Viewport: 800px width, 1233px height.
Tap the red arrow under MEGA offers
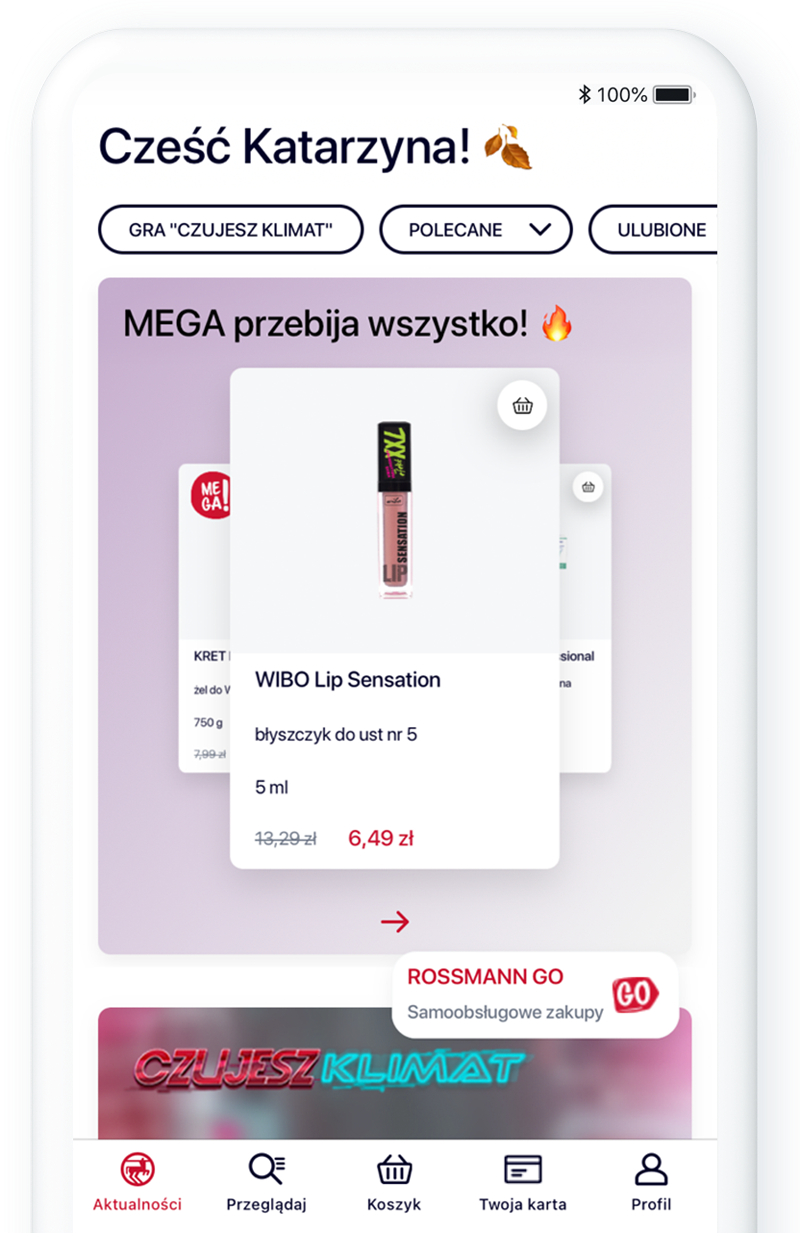coord(395,922)
